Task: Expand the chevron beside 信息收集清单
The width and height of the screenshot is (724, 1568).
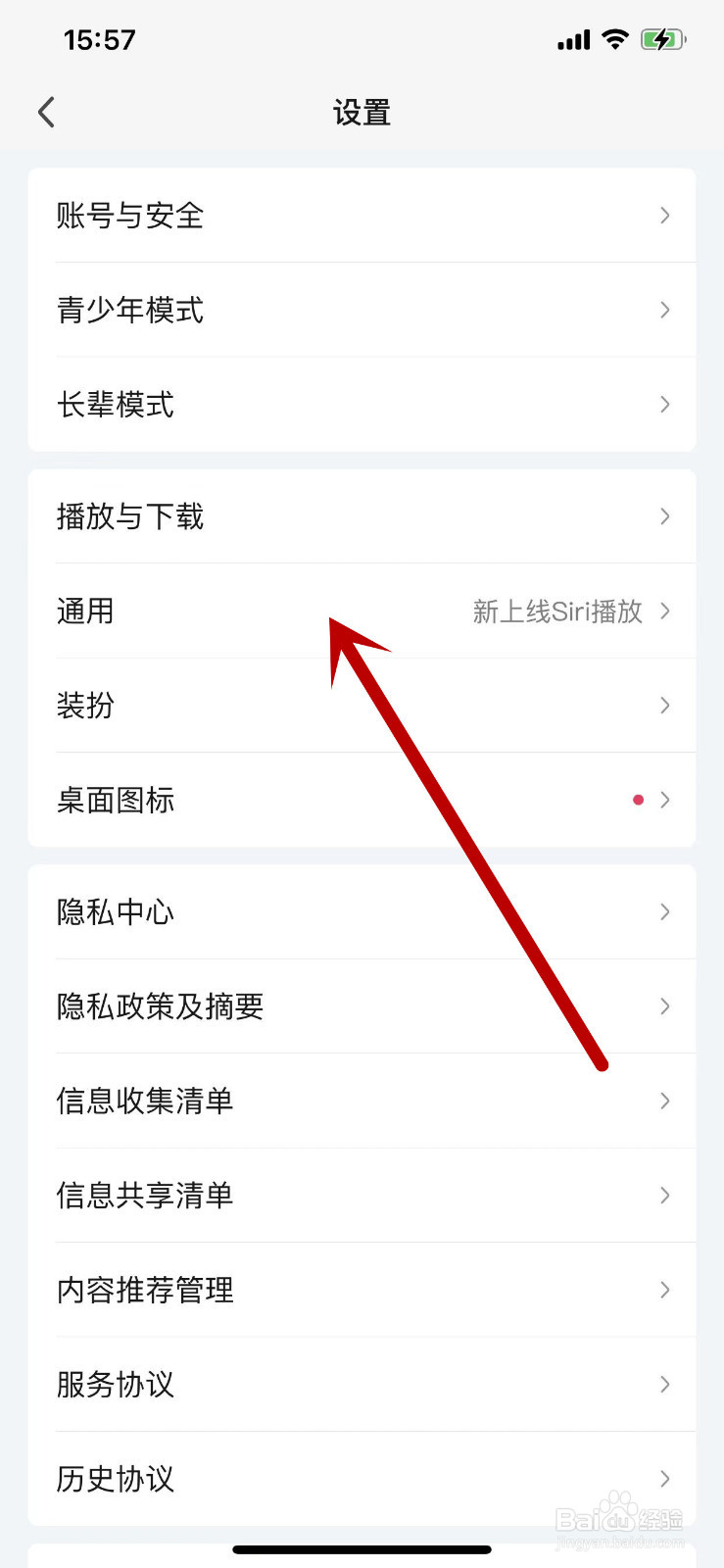Action: pyautogui.click(x=665, y=1101)
